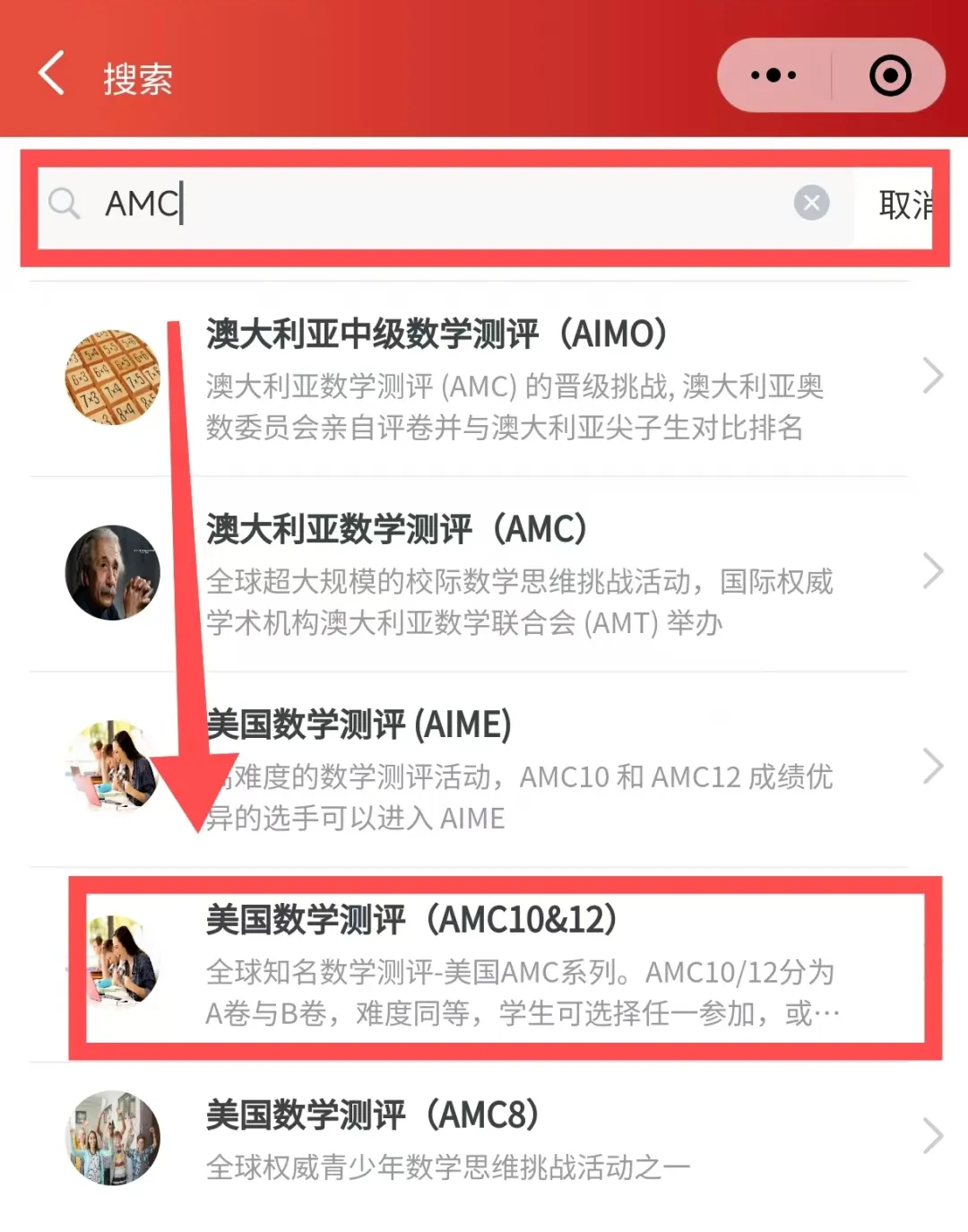968x1232 pixels.
Task: Clear the search text
Action: [x=811, y=203]
